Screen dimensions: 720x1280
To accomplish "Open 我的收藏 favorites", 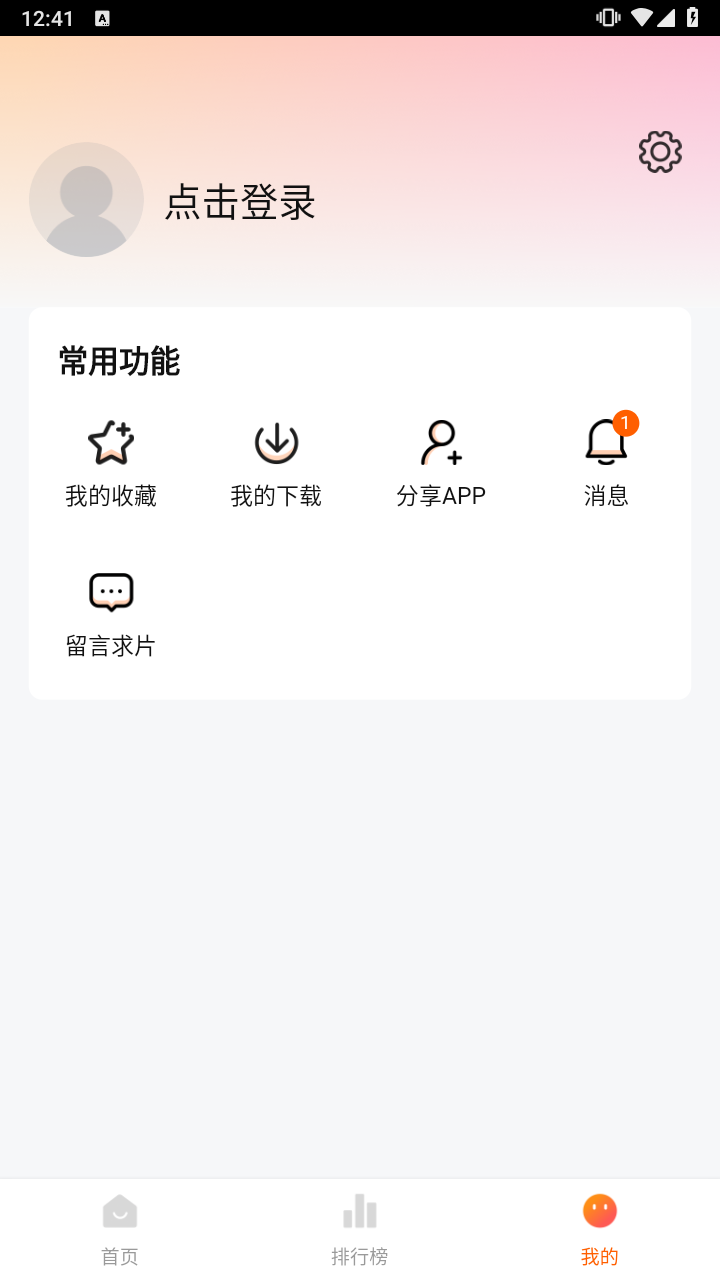I will click(111, 464).
